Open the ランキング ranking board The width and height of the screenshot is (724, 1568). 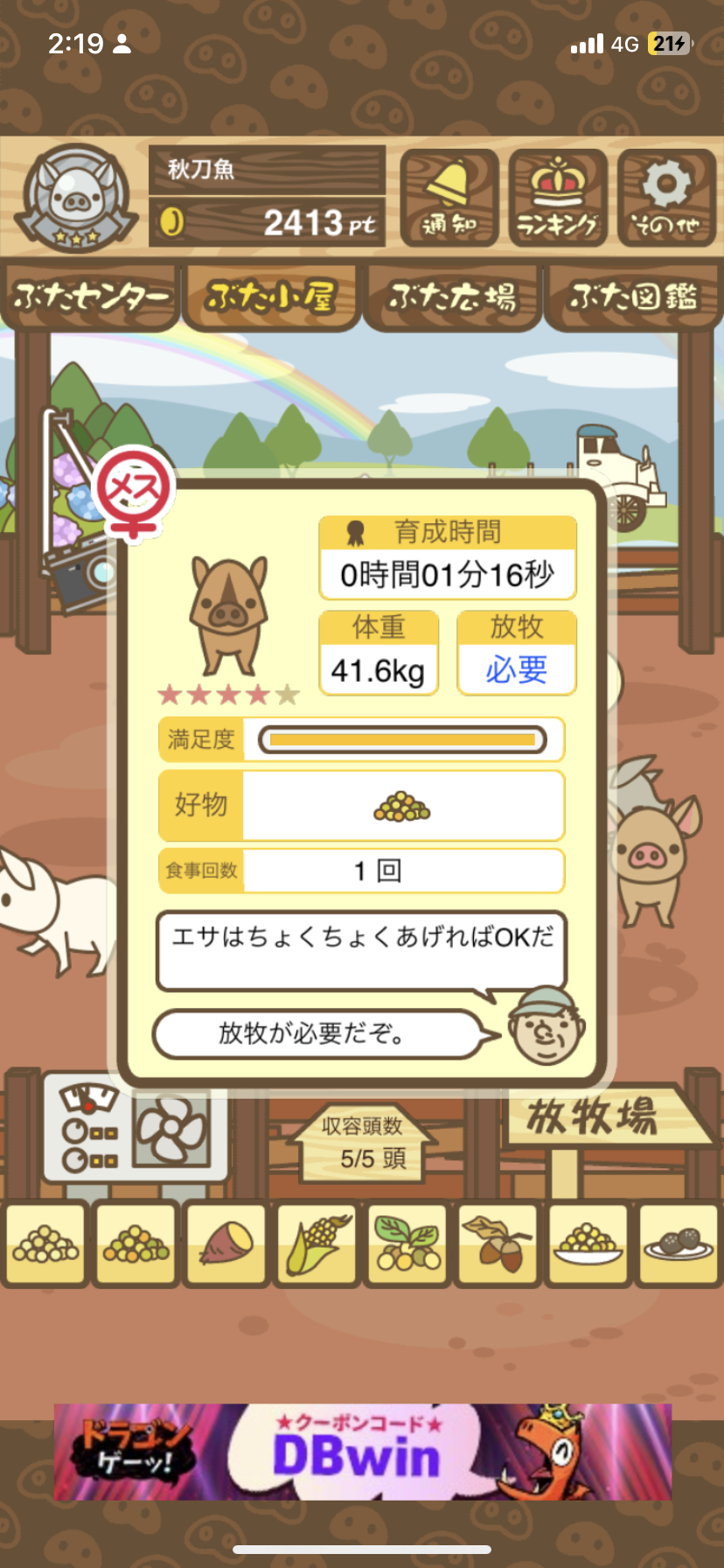pos(558,199)
